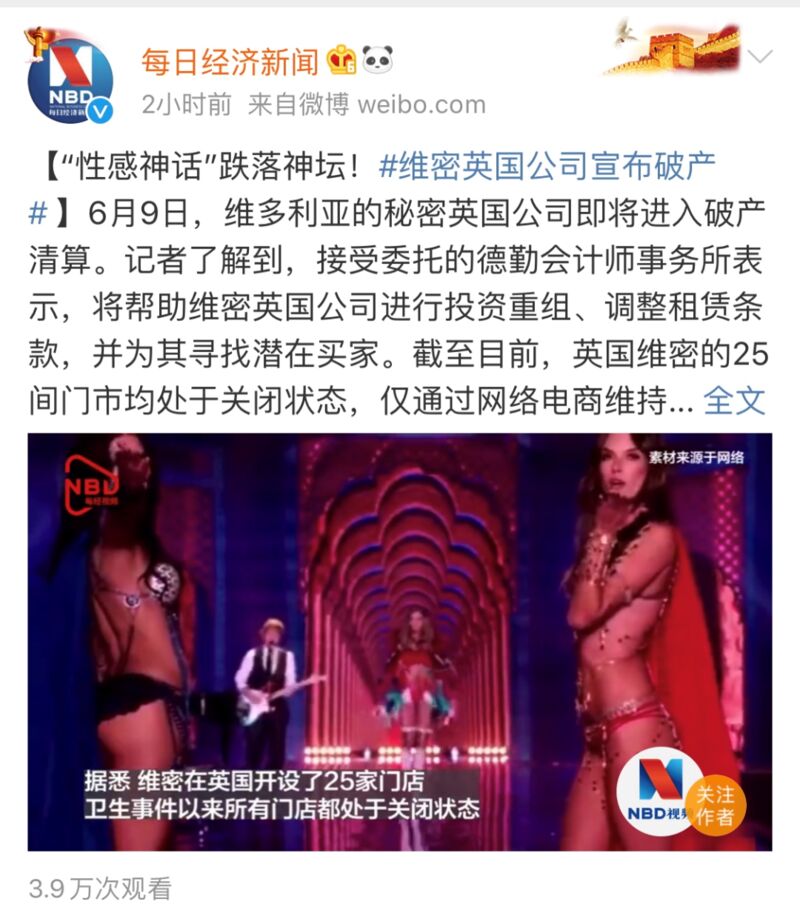
Task: Expand full post with 全文
Action: tap(735, 400)
